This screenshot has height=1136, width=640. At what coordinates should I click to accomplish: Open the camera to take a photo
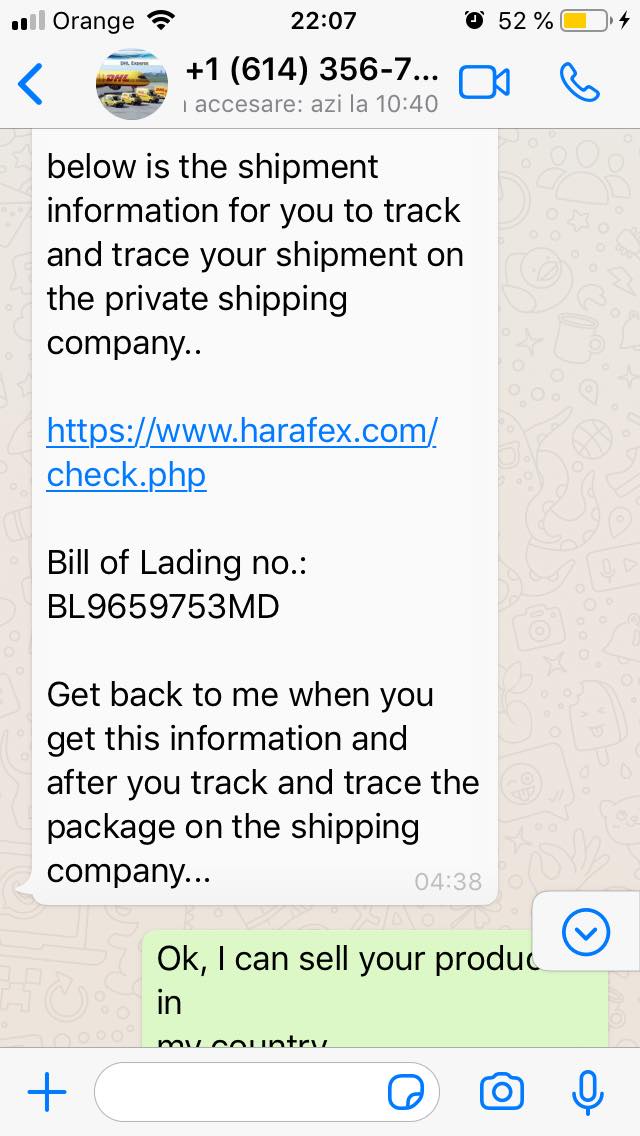pos(502,1091)
